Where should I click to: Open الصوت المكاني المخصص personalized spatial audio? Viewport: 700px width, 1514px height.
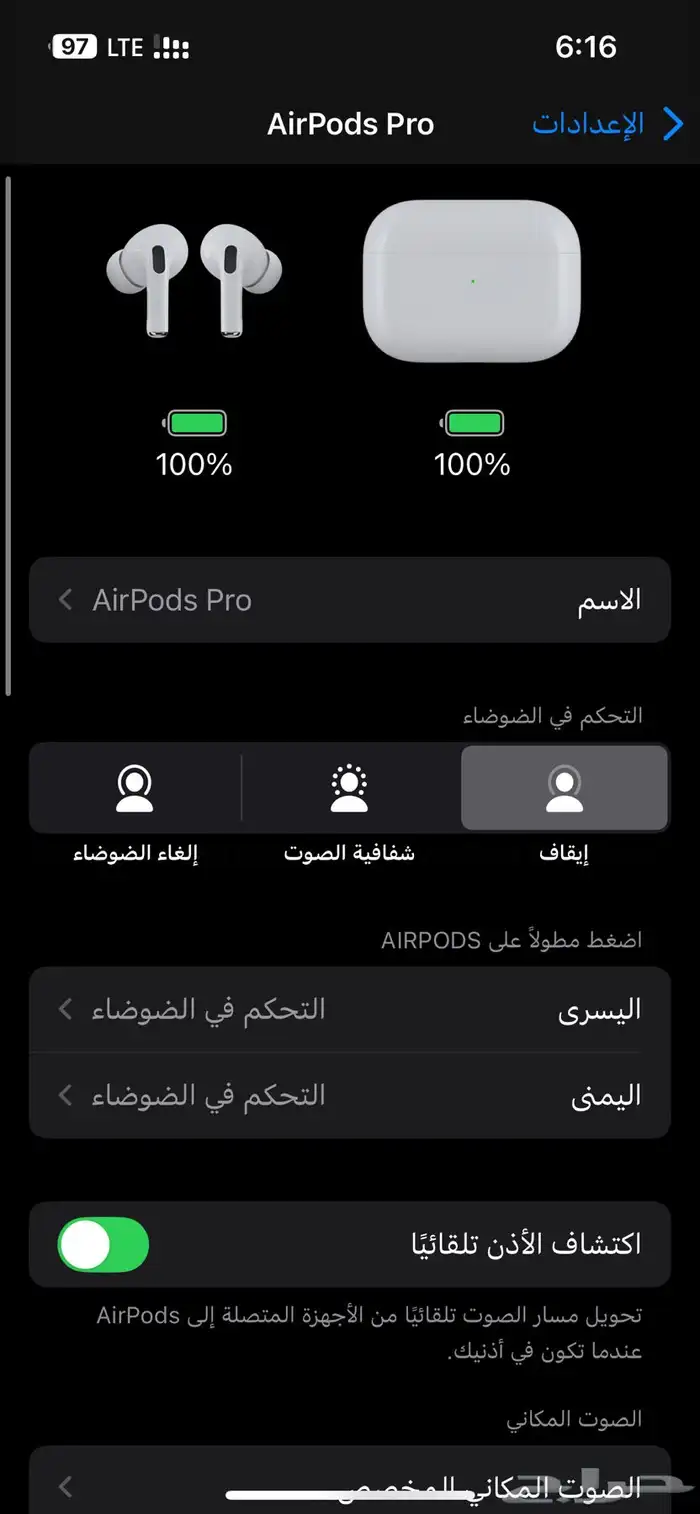[x=350, y=1486]
